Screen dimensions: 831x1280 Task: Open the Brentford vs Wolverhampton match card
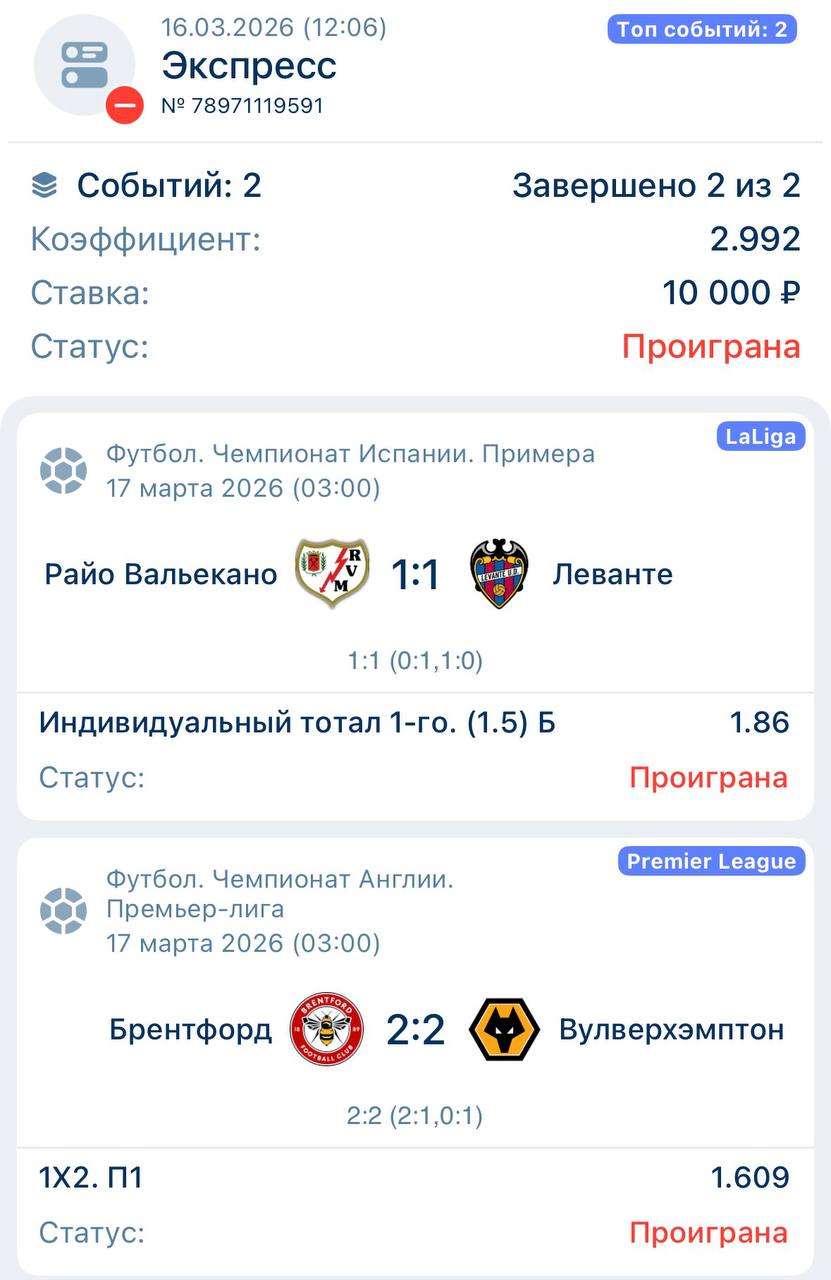415,1030
